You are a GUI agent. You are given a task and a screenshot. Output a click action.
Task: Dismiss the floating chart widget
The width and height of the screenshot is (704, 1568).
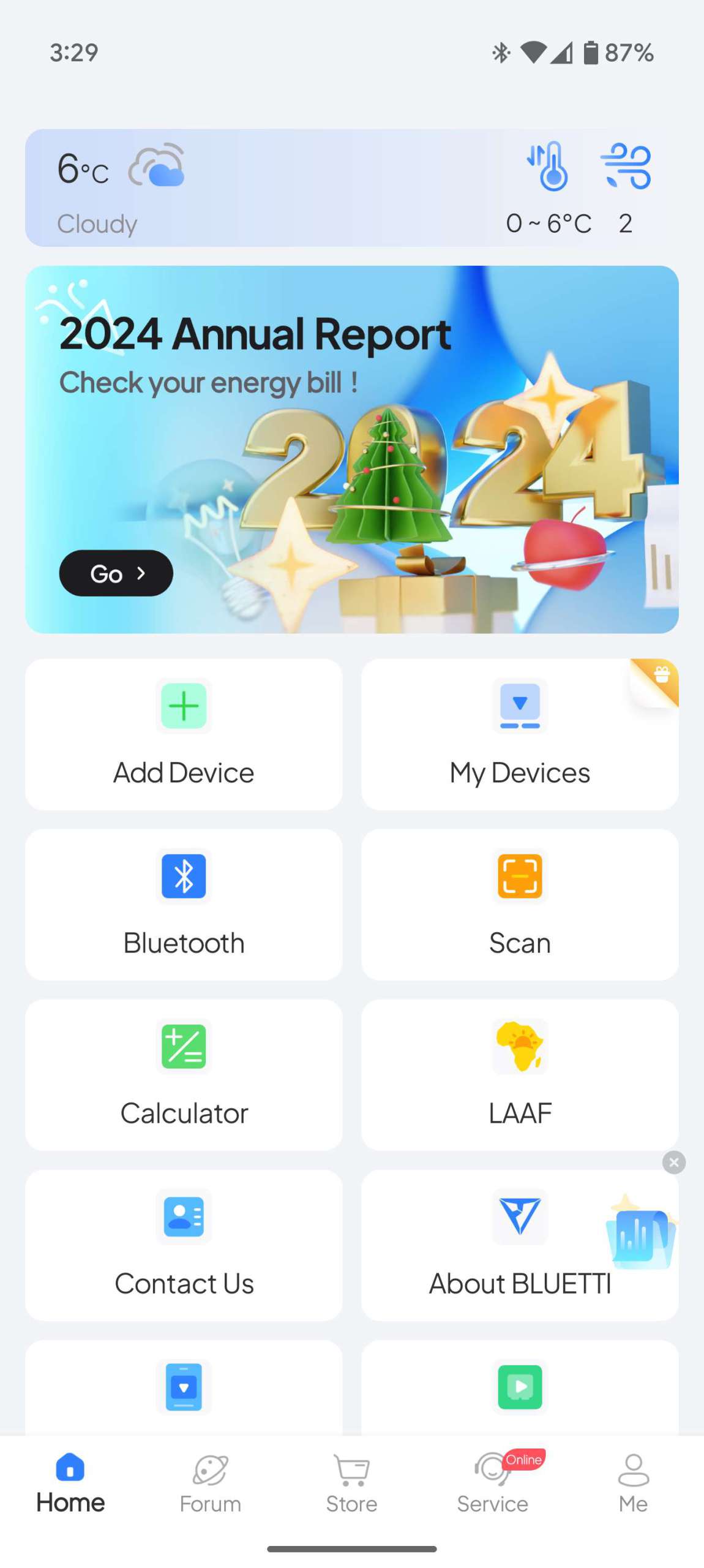(x=674, y=1162)
